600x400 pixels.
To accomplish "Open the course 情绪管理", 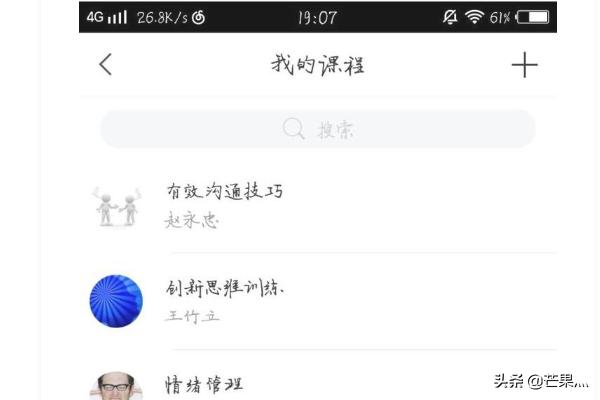I will pos(205,385).
